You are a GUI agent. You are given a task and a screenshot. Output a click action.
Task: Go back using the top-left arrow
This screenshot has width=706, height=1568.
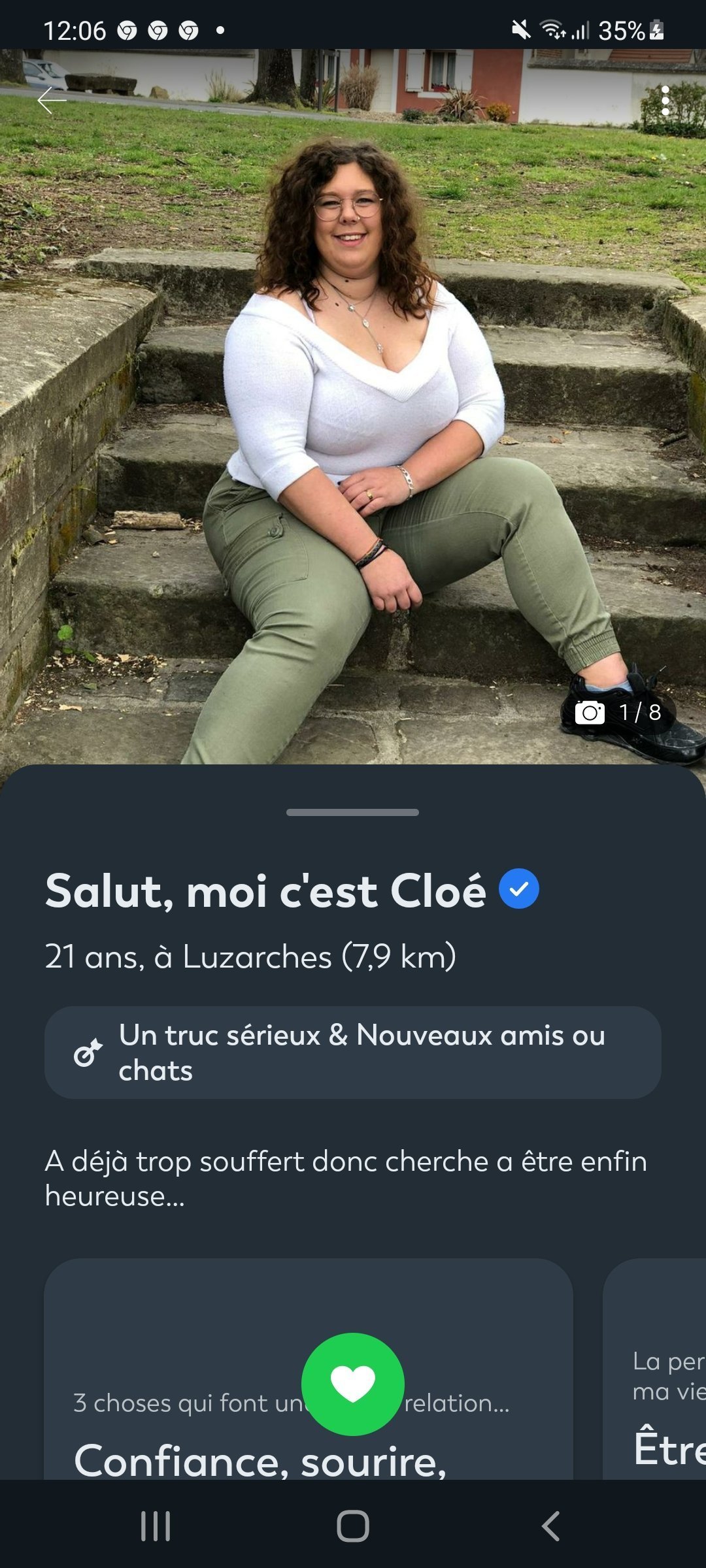(x=52, y=101)
